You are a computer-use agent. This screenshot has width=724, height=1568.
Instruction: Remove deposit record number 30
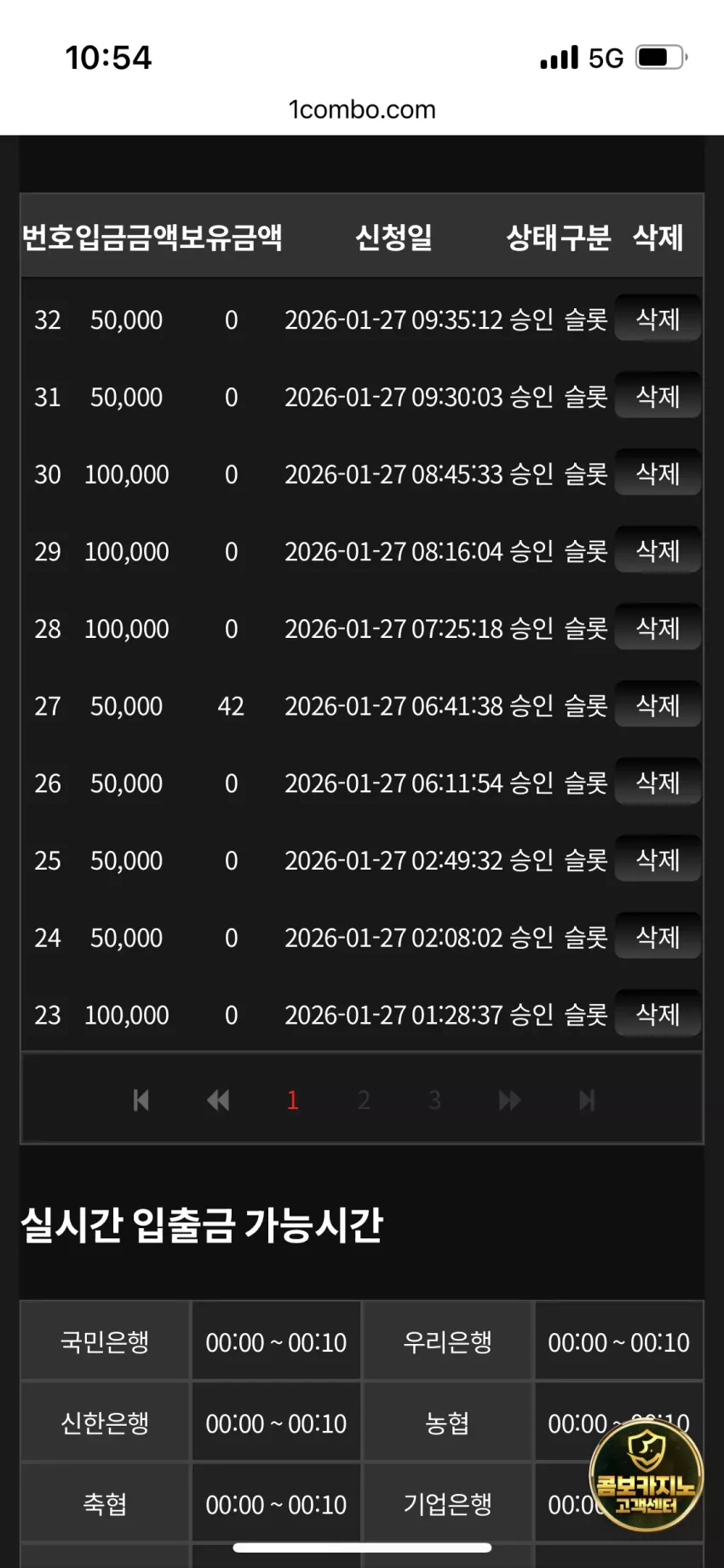[x=658, y=473]
